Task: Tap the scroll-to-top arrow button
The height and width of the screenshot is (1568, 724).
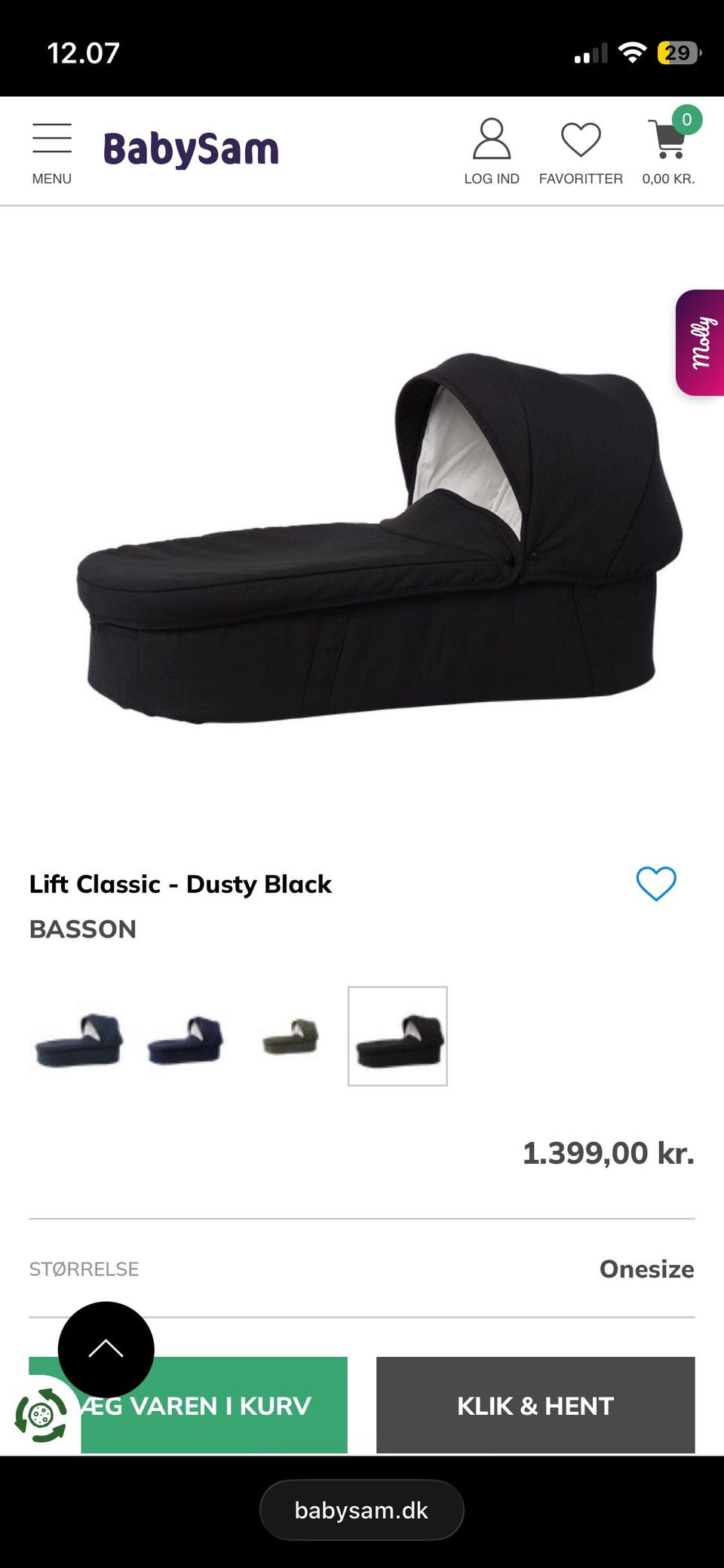Action: click(x=106, y=1349)
